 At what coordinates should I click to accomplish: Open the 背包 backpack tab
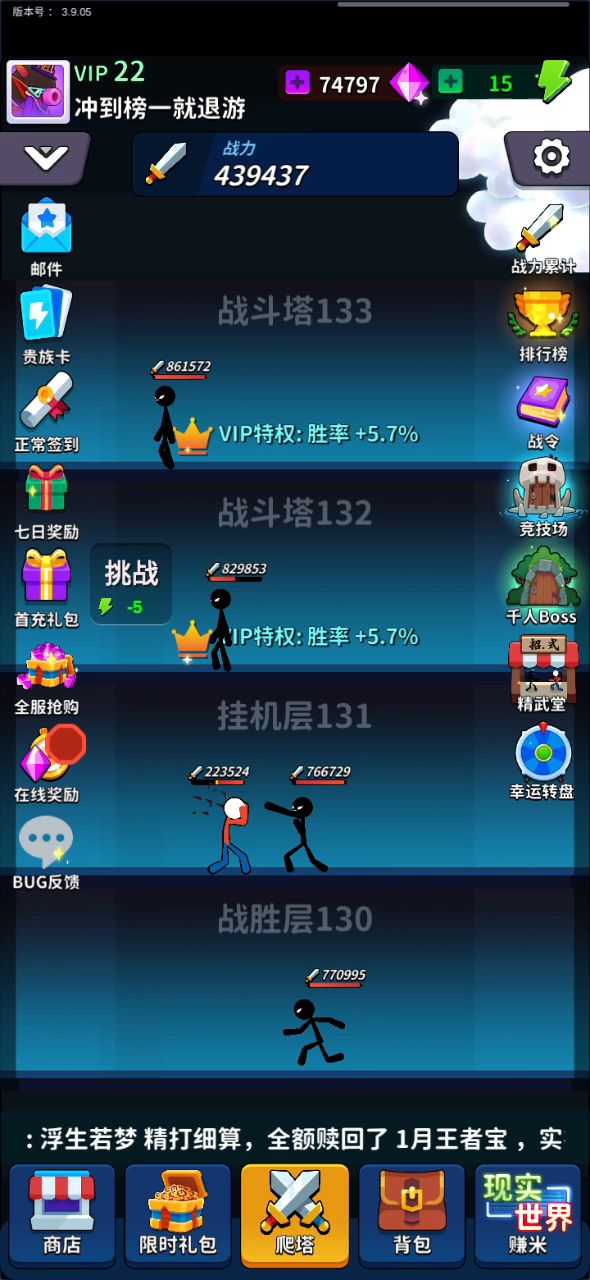click(412, 1211)
